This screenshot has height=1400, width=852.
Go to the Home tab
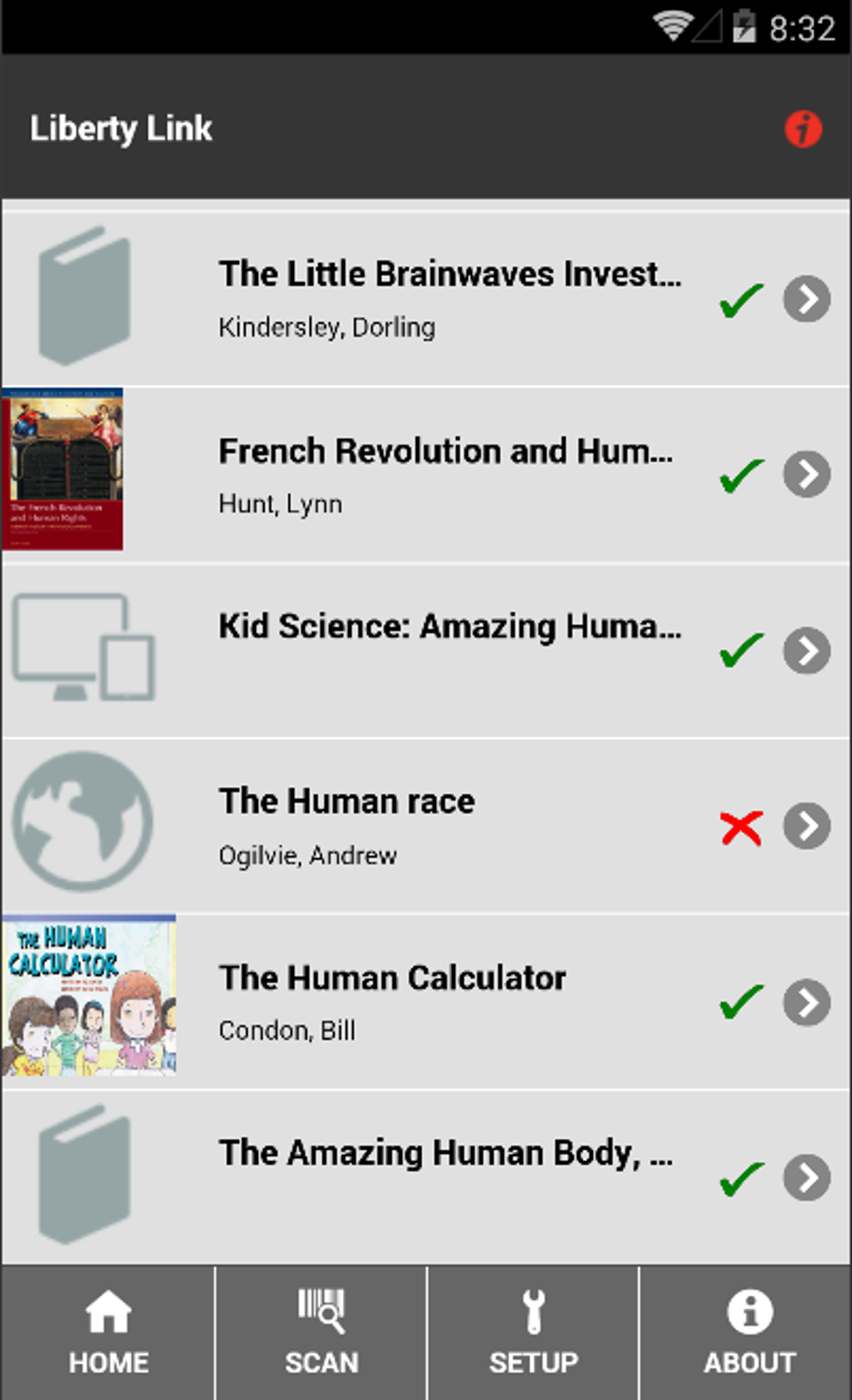pos(108,1332)
